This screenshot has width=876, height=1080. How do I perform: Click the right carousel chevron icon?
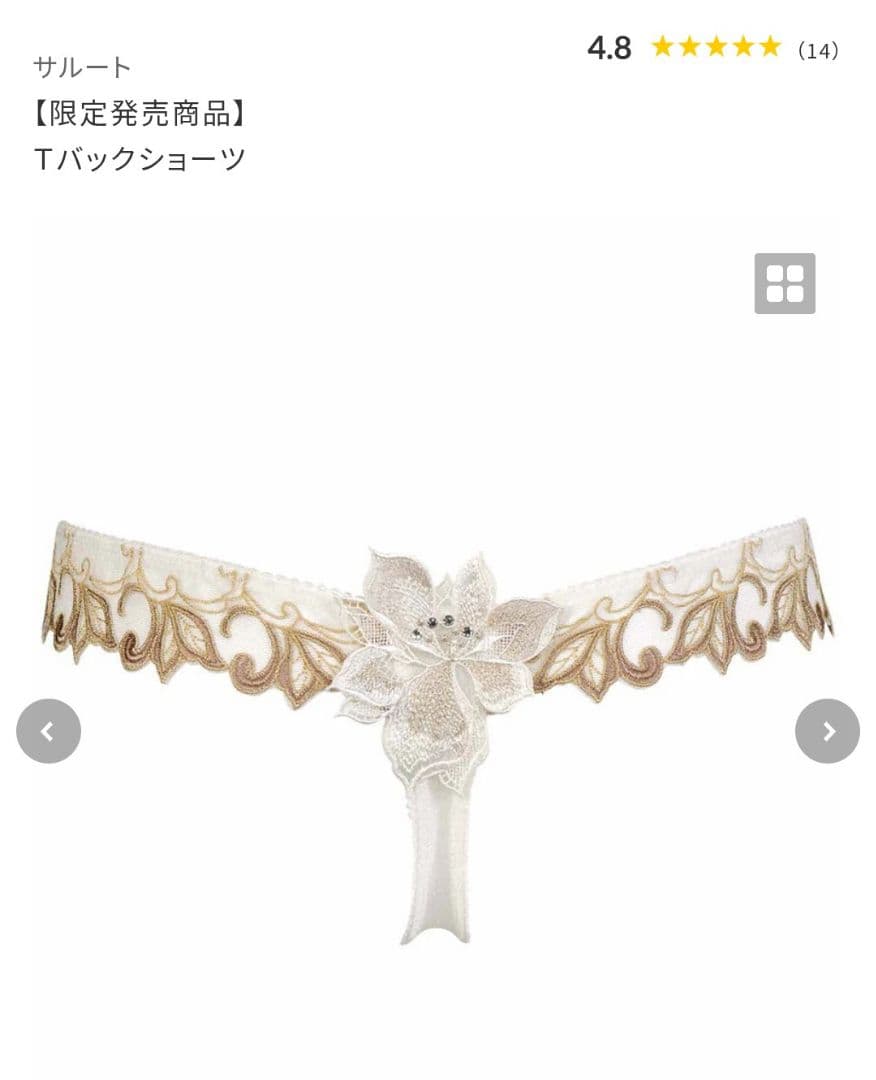pyautogui.click(x=828, y=730)
